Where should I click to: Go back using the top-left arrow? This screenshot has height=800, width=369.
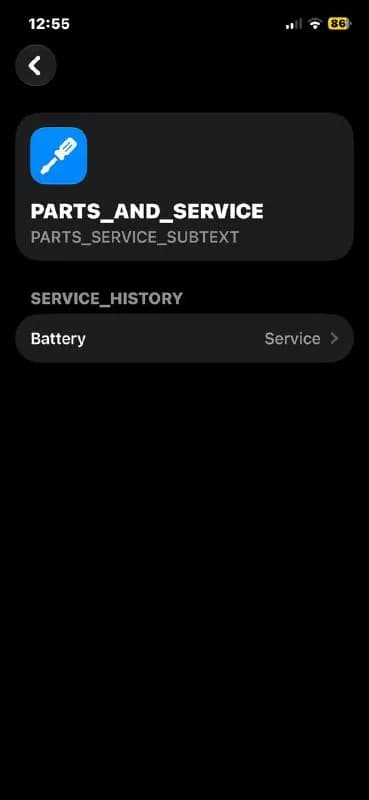point(35,65)
